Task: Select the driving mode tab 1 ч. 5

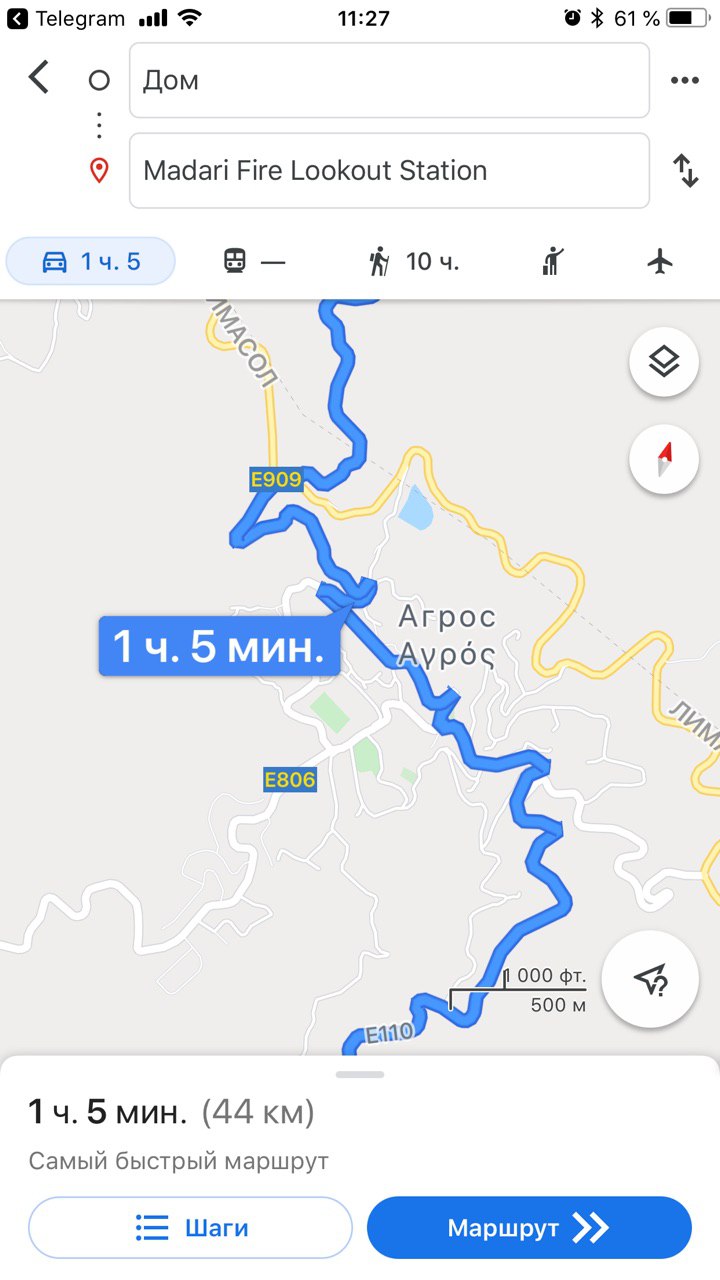Action: [91, 262]
